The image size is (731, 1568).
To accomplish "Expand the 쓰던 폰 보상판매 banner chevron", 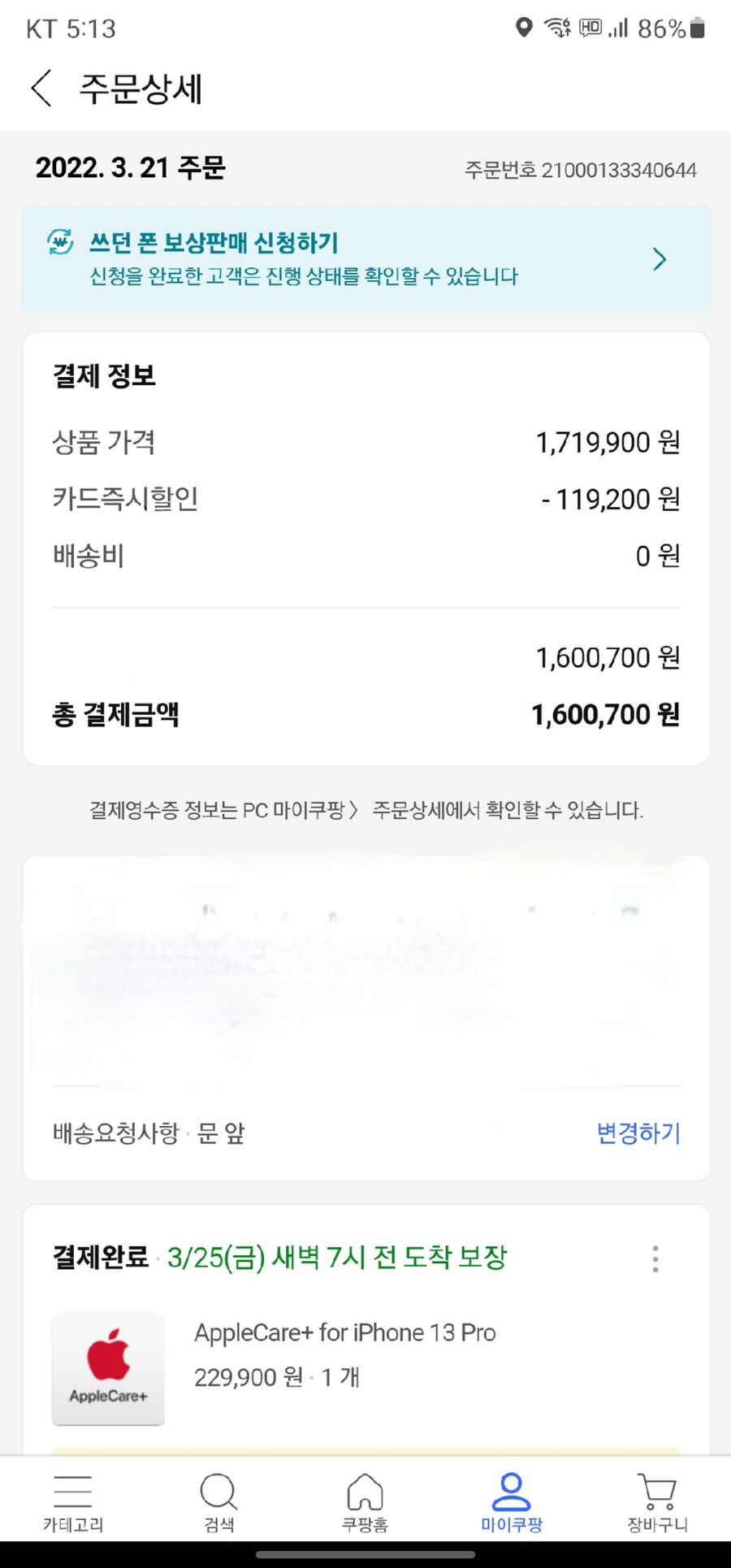I will (659, 259).
